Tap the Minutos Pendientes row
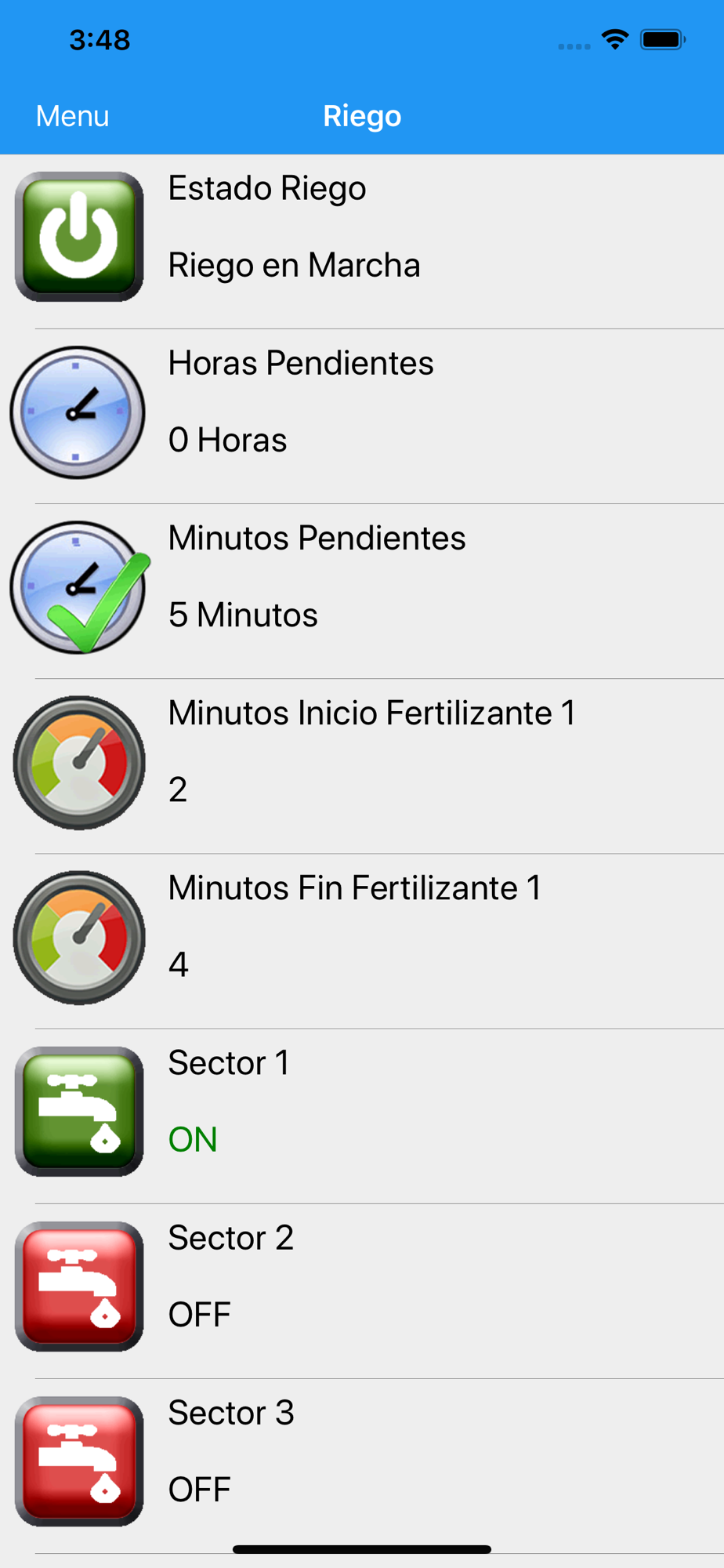The width and height of the screenshot is (724, 1568). coord(362,591)
